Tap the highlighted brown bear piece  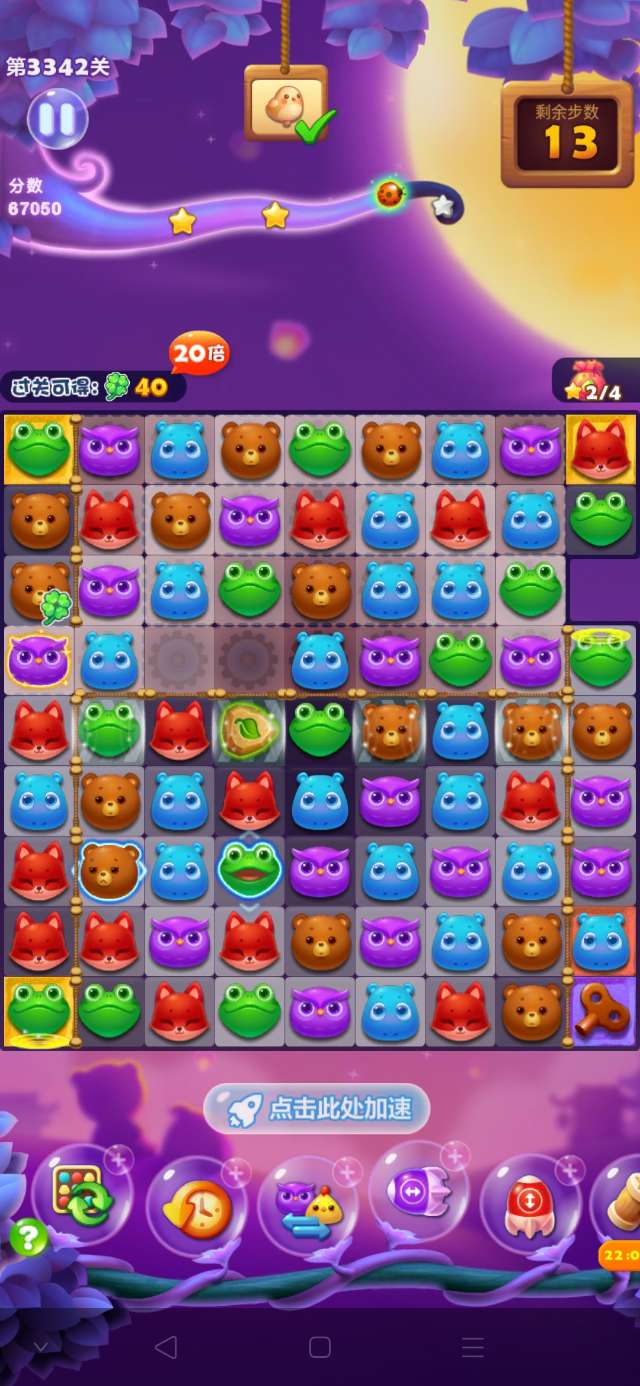click(110, 869)
